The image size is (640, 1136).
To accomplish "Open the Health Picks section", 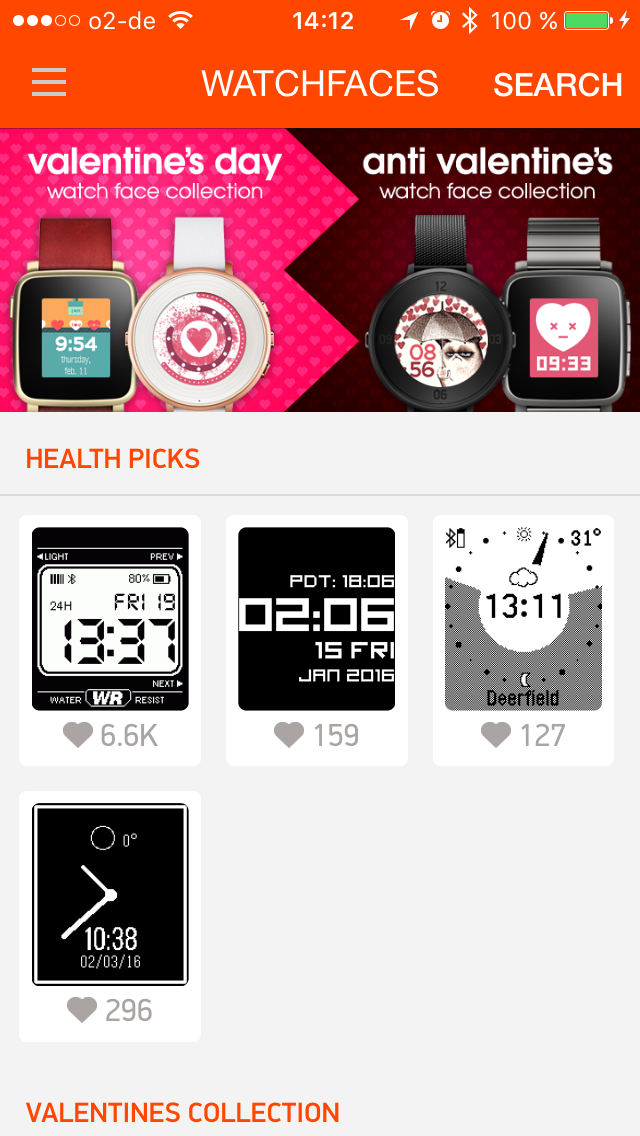I will tap(113, 459).
